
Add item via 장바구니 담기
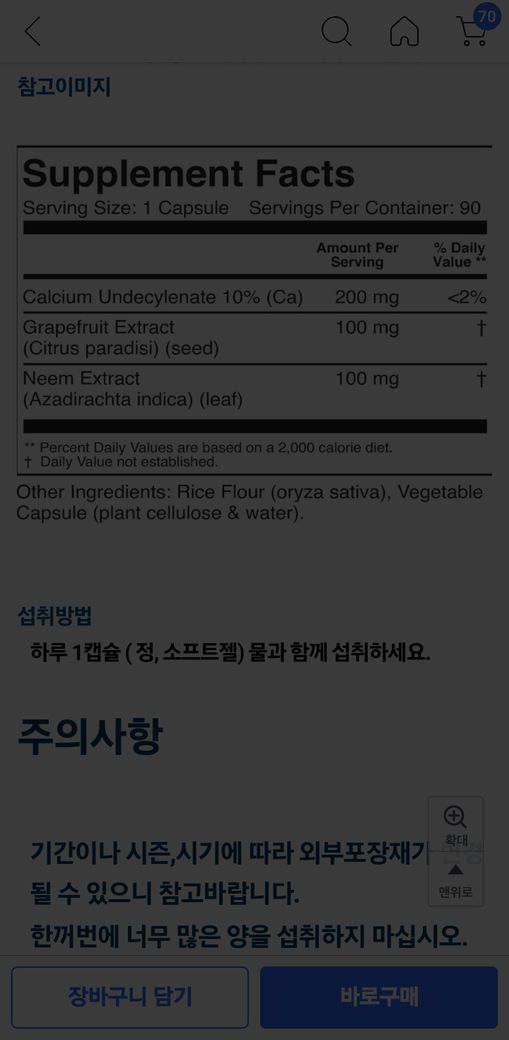pos(130,997)
